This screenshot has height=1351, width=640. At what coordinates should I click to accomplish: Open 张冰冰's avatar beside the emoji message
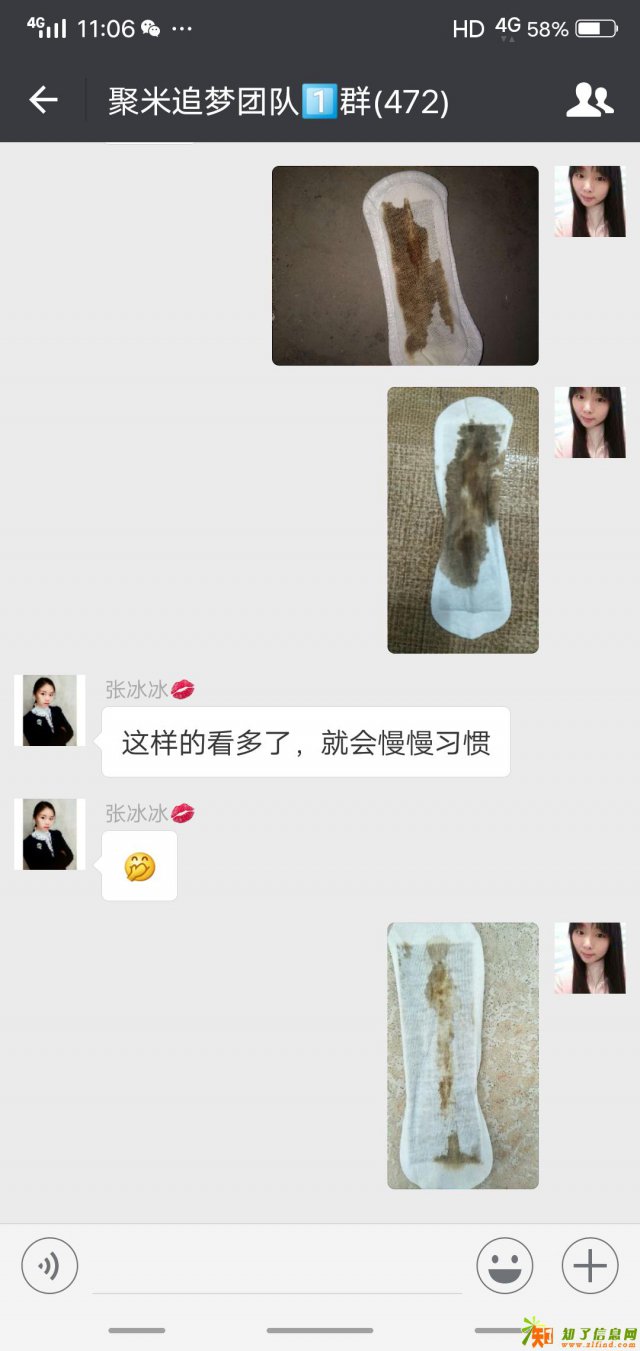tap(49, 834)
